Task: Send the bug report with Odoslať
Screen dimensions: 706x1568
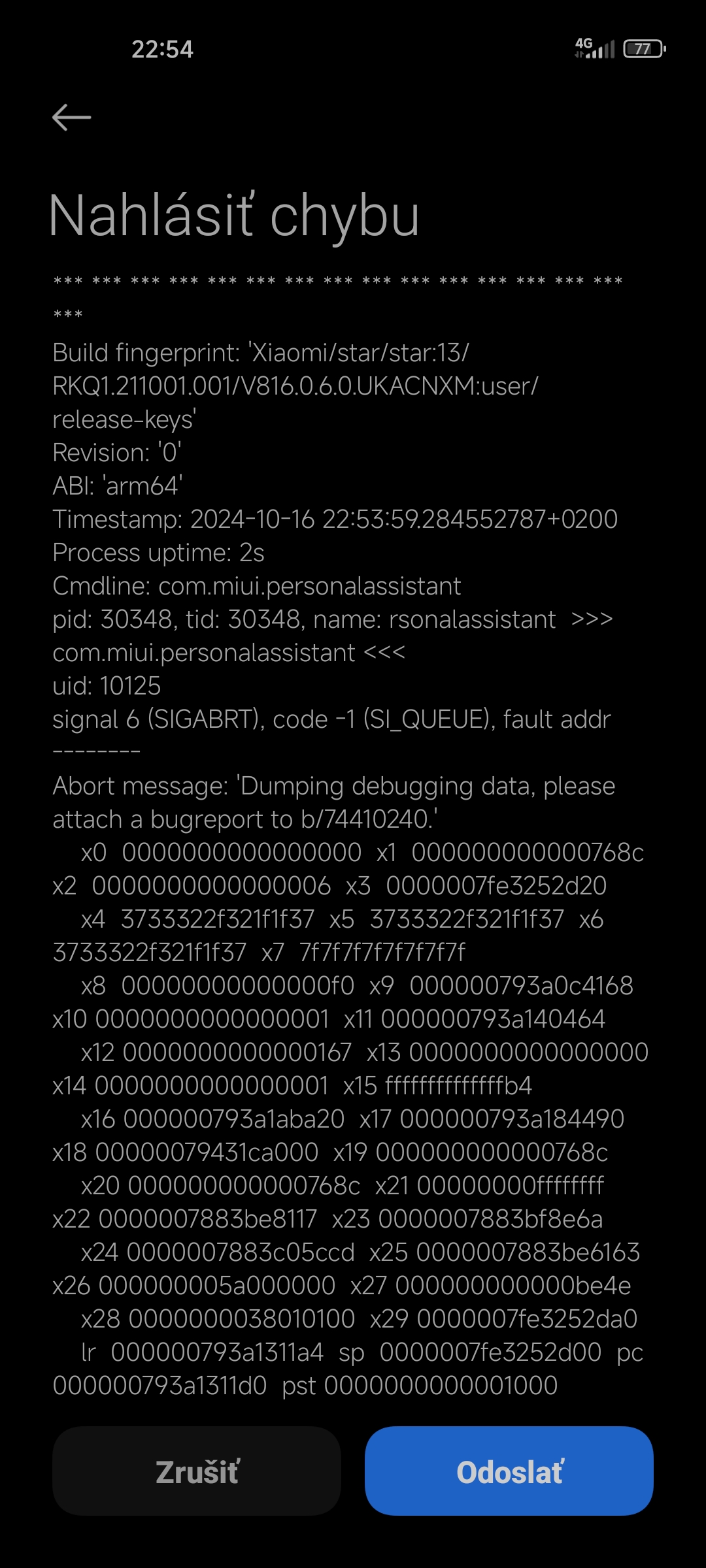Action: tap(509, 1471)
